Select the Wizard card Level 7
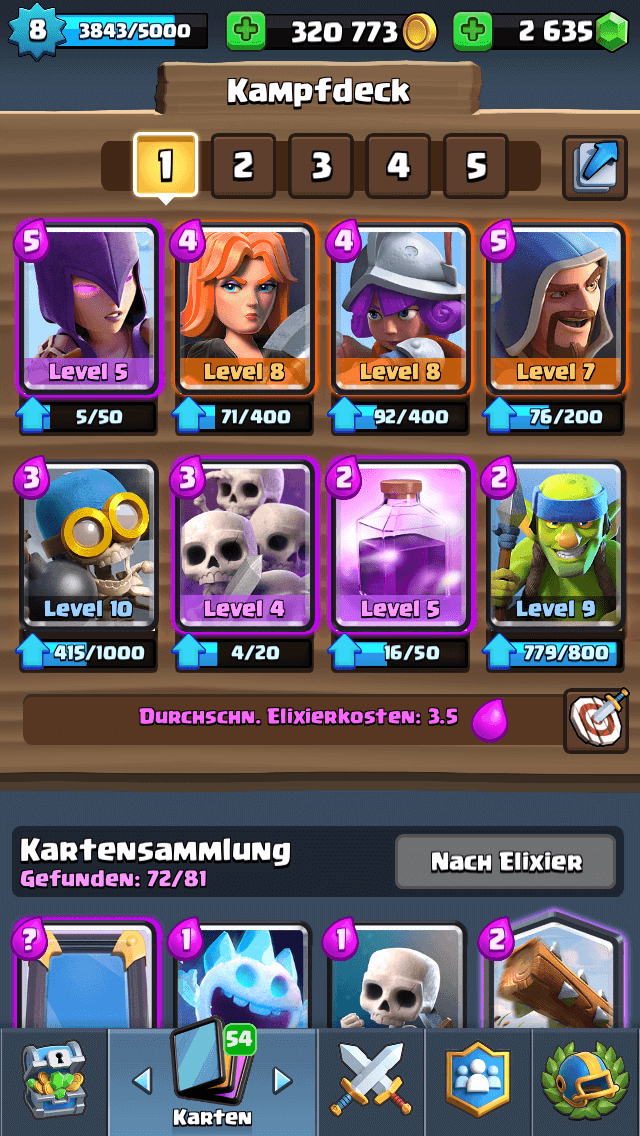640x1136 pixels. coord(555,310)
